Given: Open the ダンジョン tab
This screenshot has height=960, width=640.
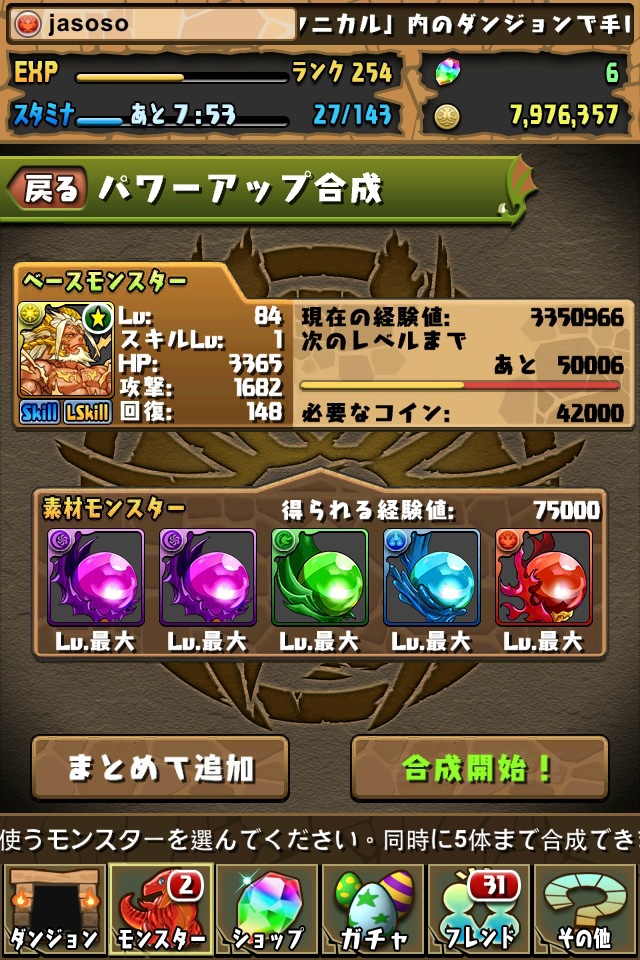Looking at the screenshot, I should tap(53, 910).
